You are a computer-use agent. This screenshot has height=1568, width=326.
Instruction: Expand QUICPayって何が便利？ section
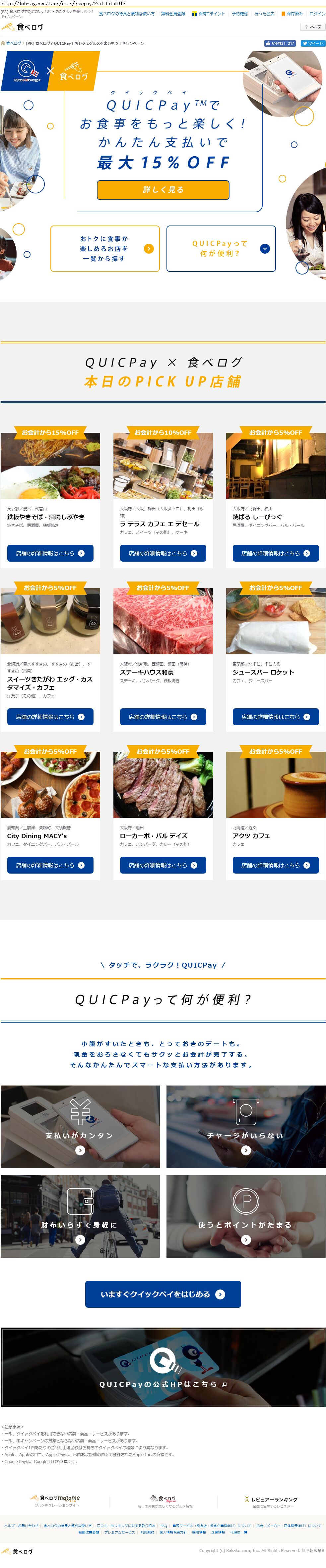click(x=221, y=248)
